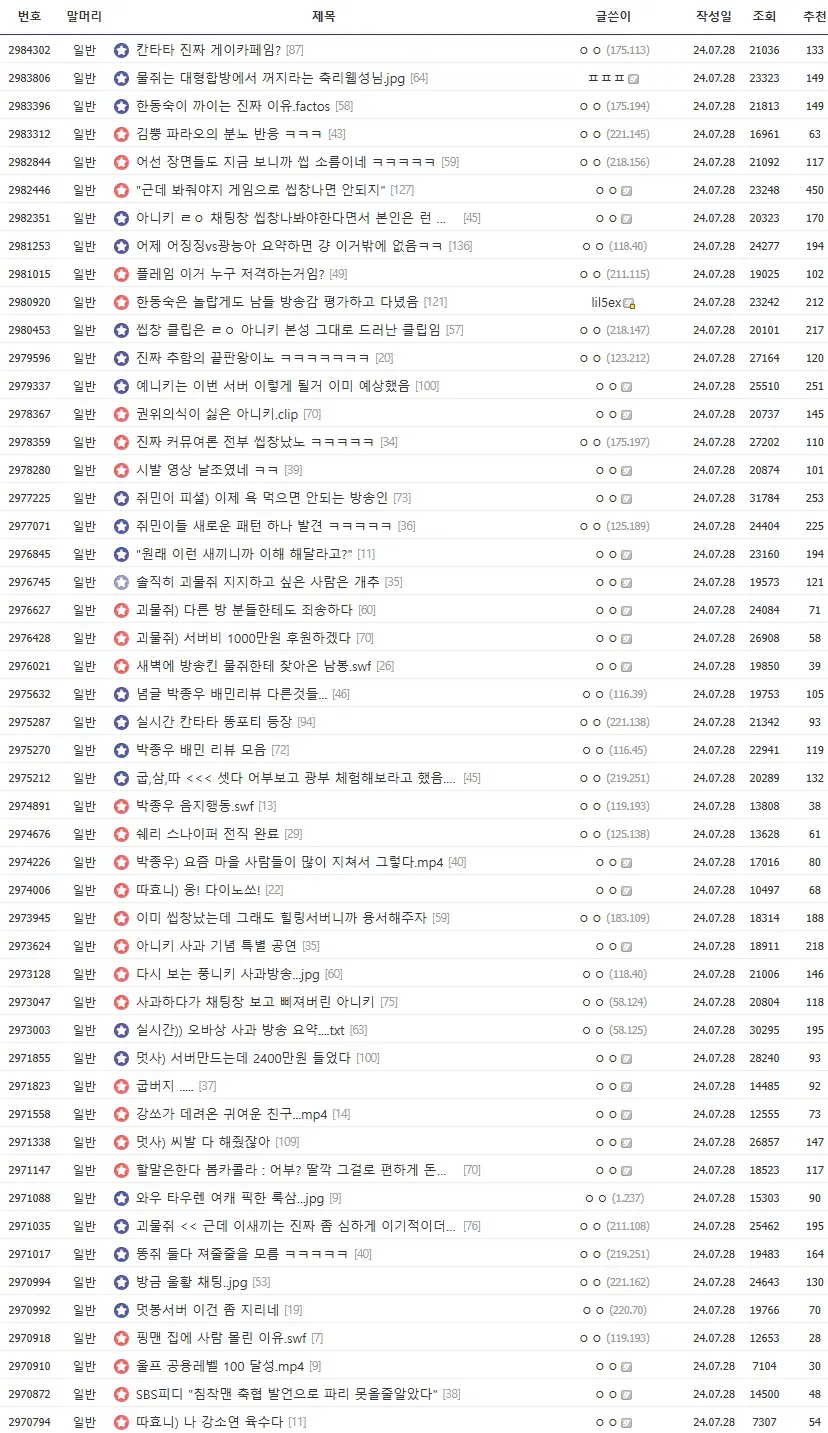
Task: Open the post '한동숙이 까이는 진짜 이유.factos'
Action: click(233, 106)
